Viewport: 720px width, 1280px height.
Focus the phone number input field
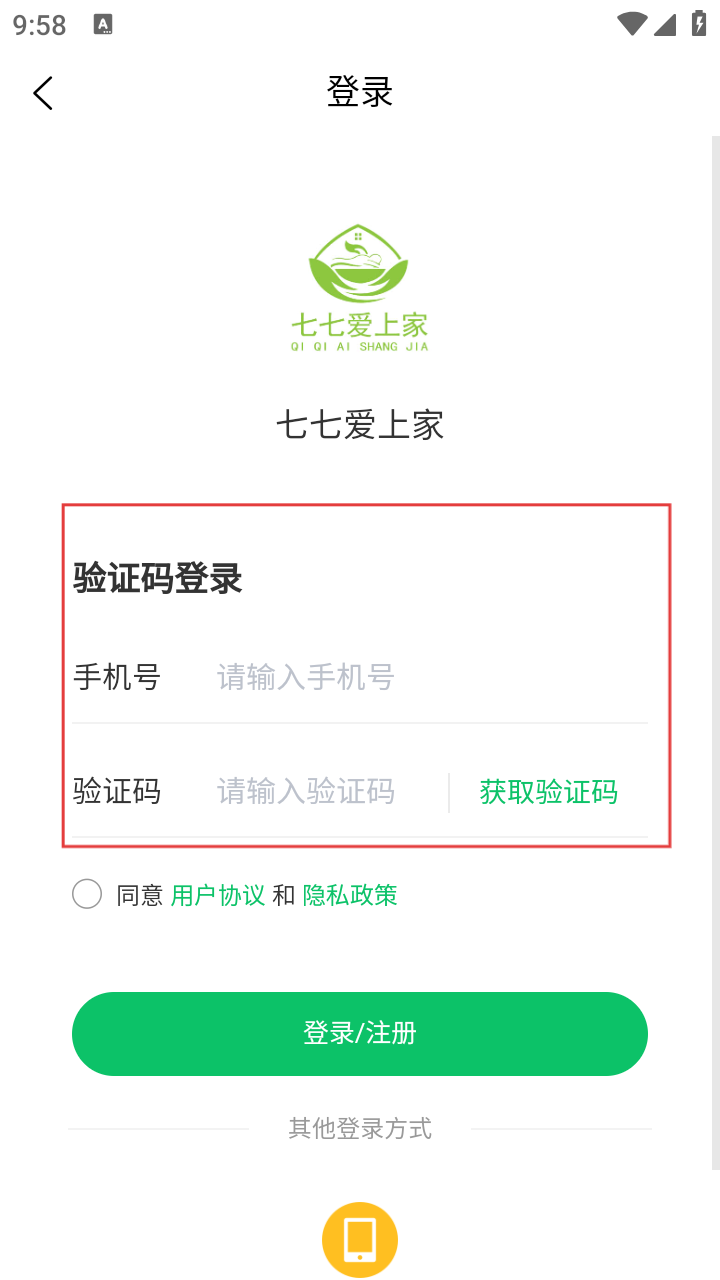click(x=400, y=678)
